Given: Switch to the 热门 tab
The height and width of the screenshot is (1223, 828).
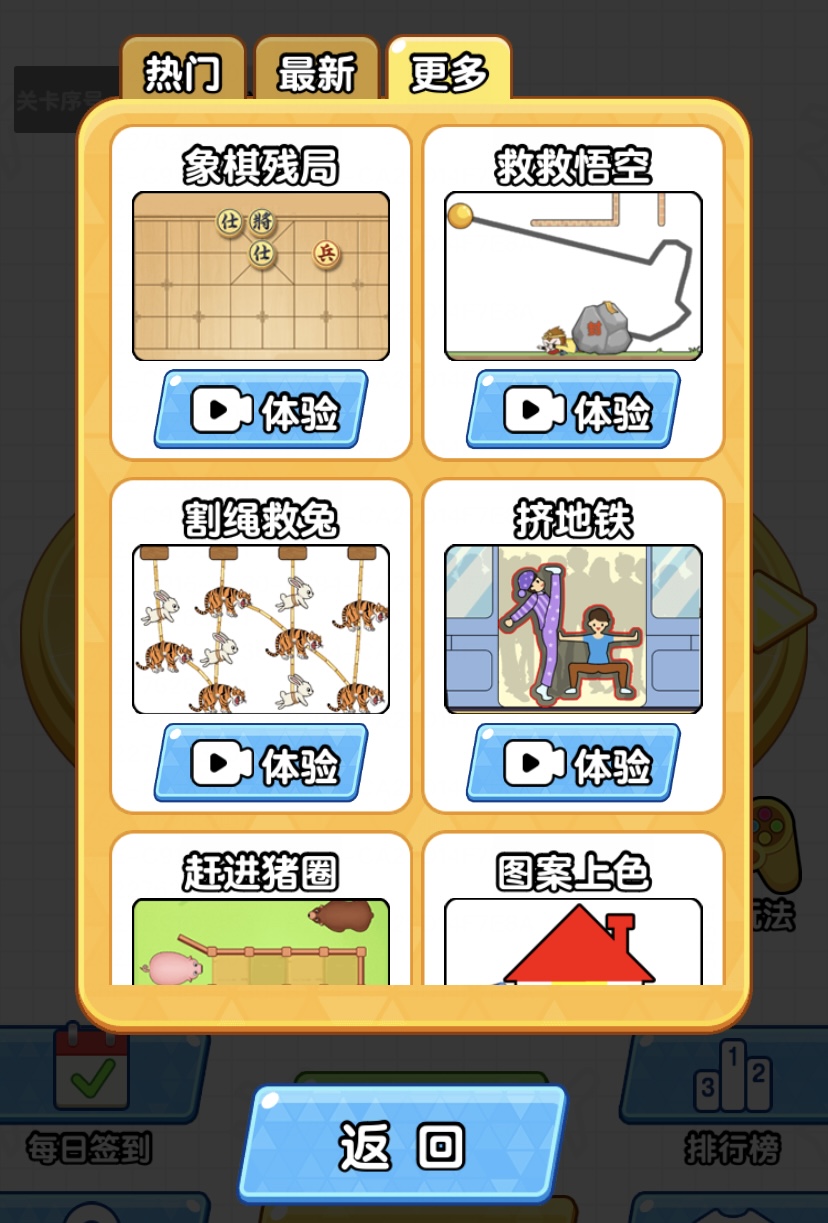Looking at the screenshot, I should tap(183, 72).
